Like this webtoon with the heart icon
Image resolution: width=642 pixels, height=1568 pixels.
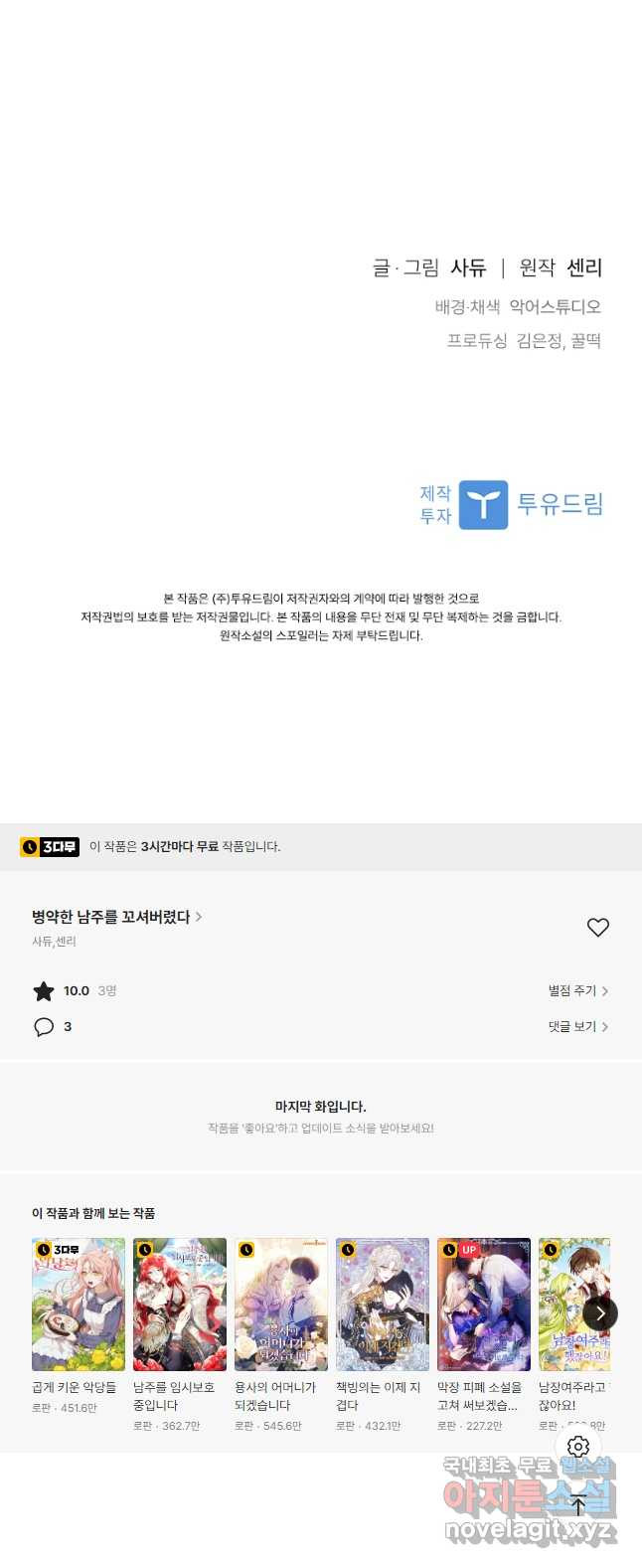click(x=597, y=927)
